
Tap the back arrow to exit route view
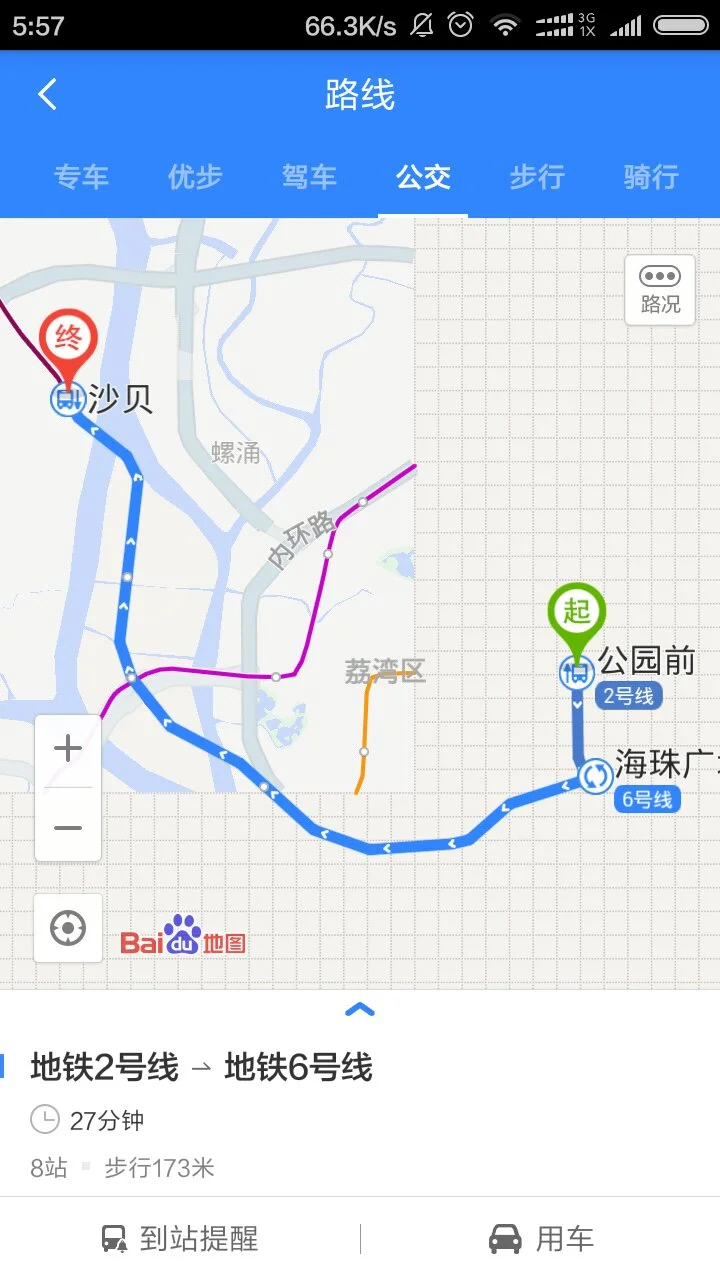click(45, 93)
